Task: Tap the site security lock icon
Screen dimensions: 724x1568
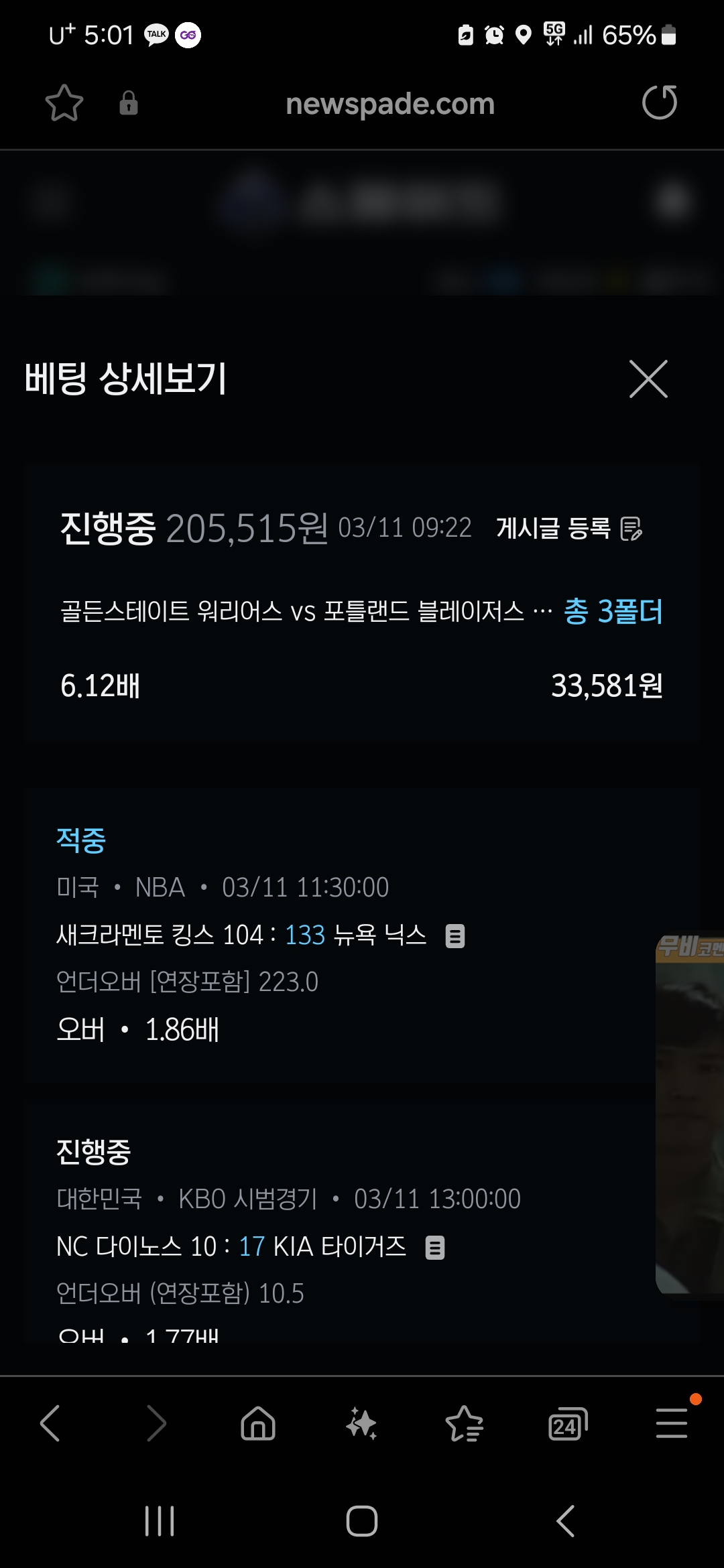Action: (x=128, y=103)
